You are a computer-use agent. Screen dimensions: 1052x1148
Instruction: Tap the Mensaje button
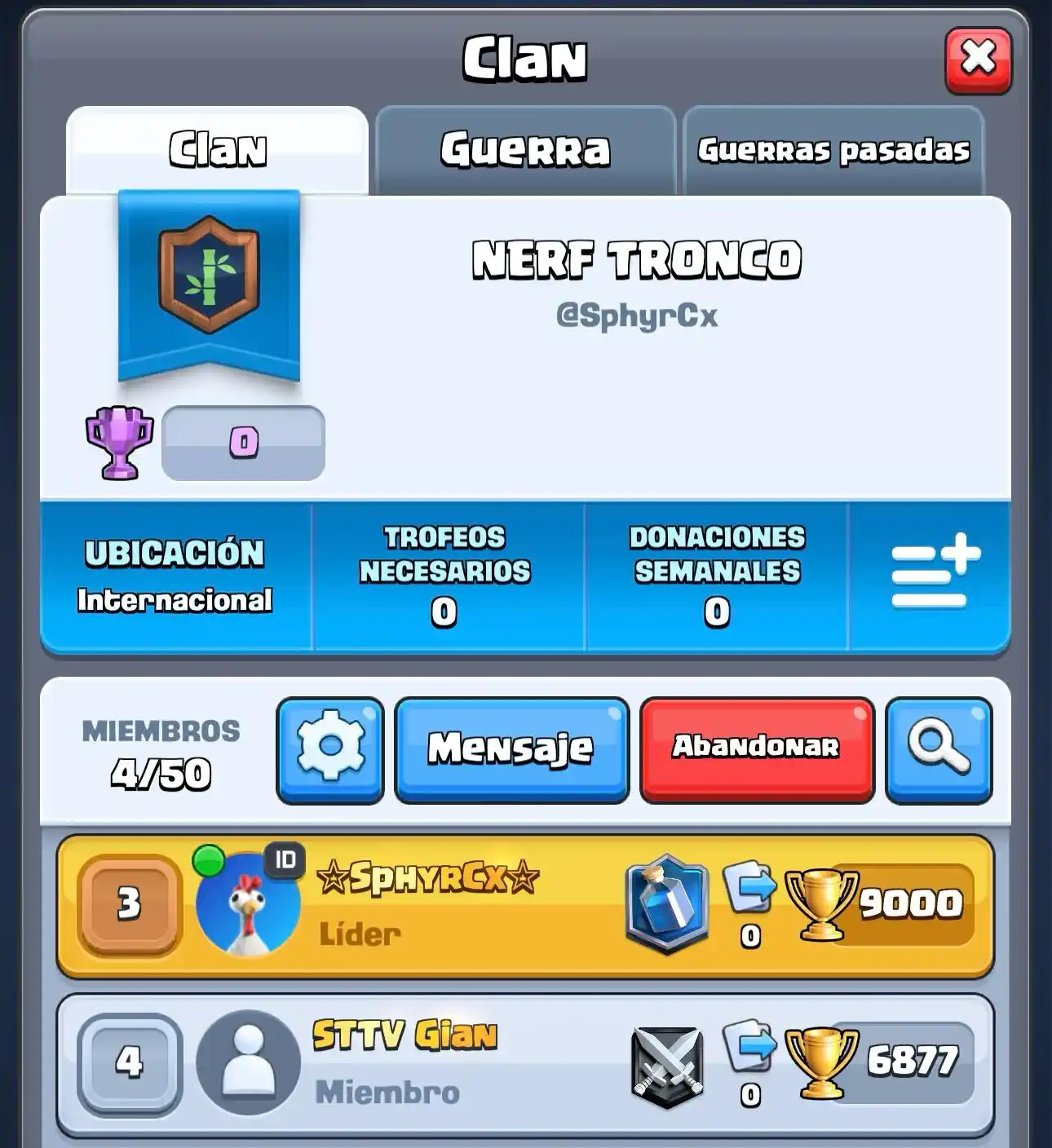(511, 748)
